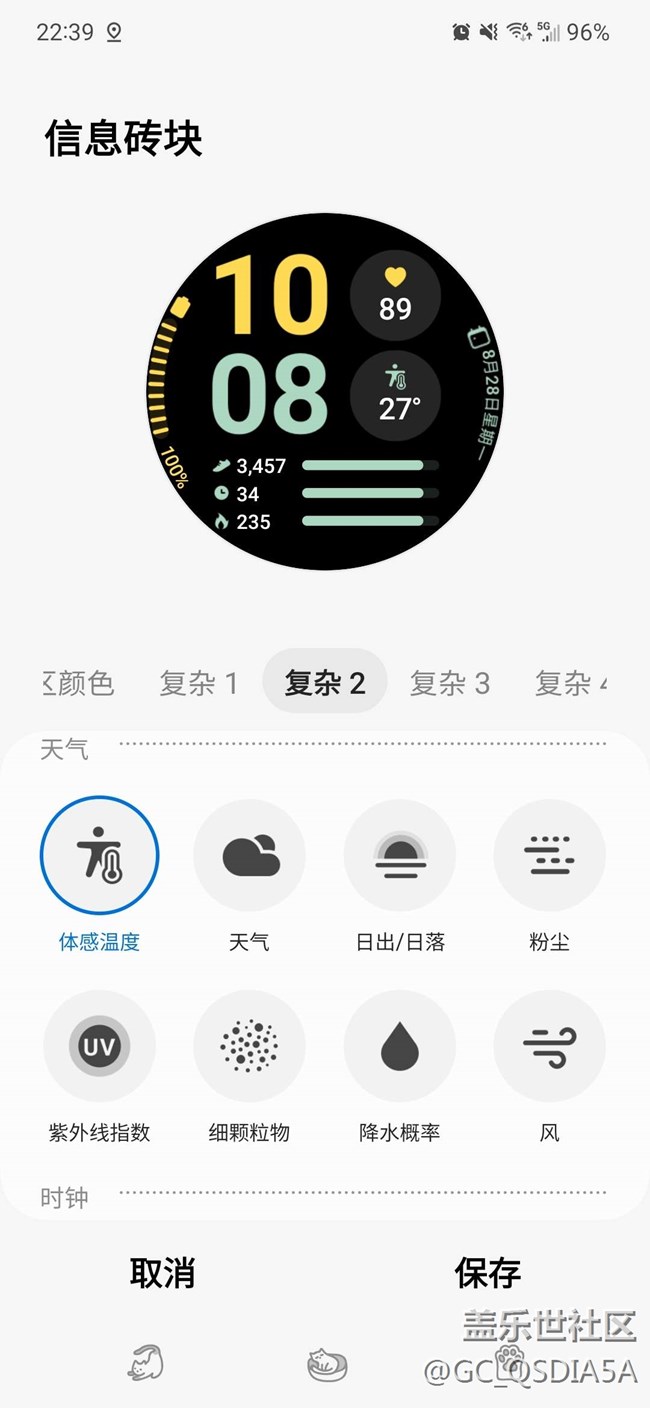650x1408 pixels.
Task: Switch to the 复杂 1 tab
Action: (x=198, y=683)
